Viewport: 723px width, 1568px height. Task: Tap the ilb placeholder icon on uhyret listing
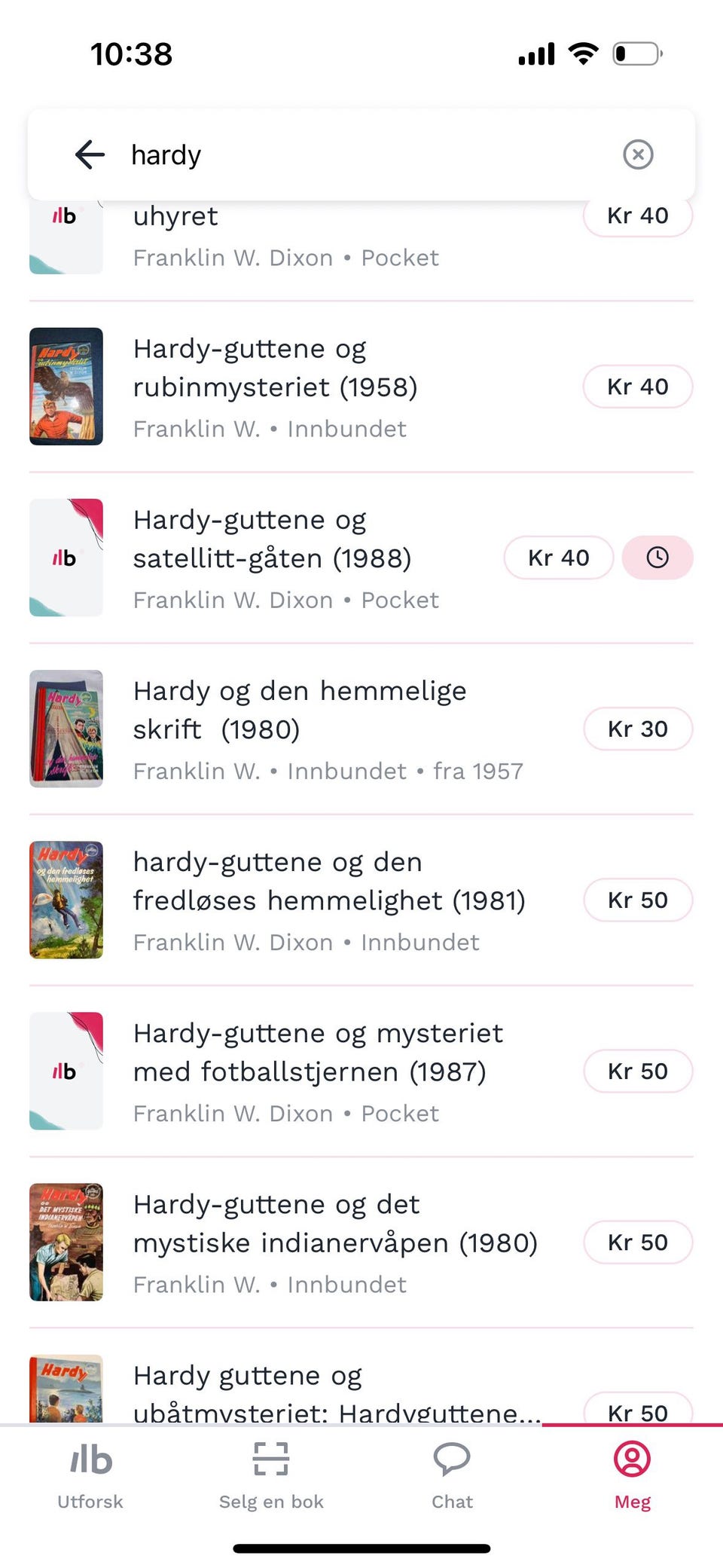[x=66, y=226]
